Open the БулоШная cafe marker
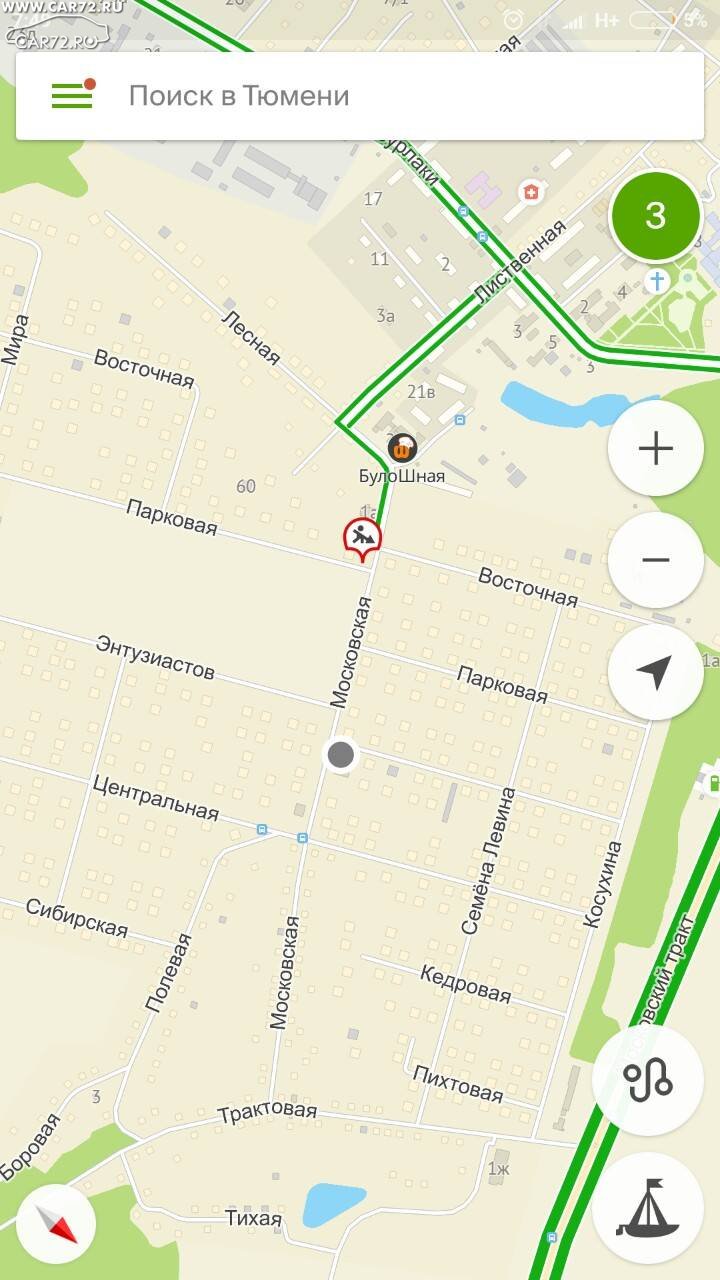The image size is (720, 1280). [x=402, y=449]
